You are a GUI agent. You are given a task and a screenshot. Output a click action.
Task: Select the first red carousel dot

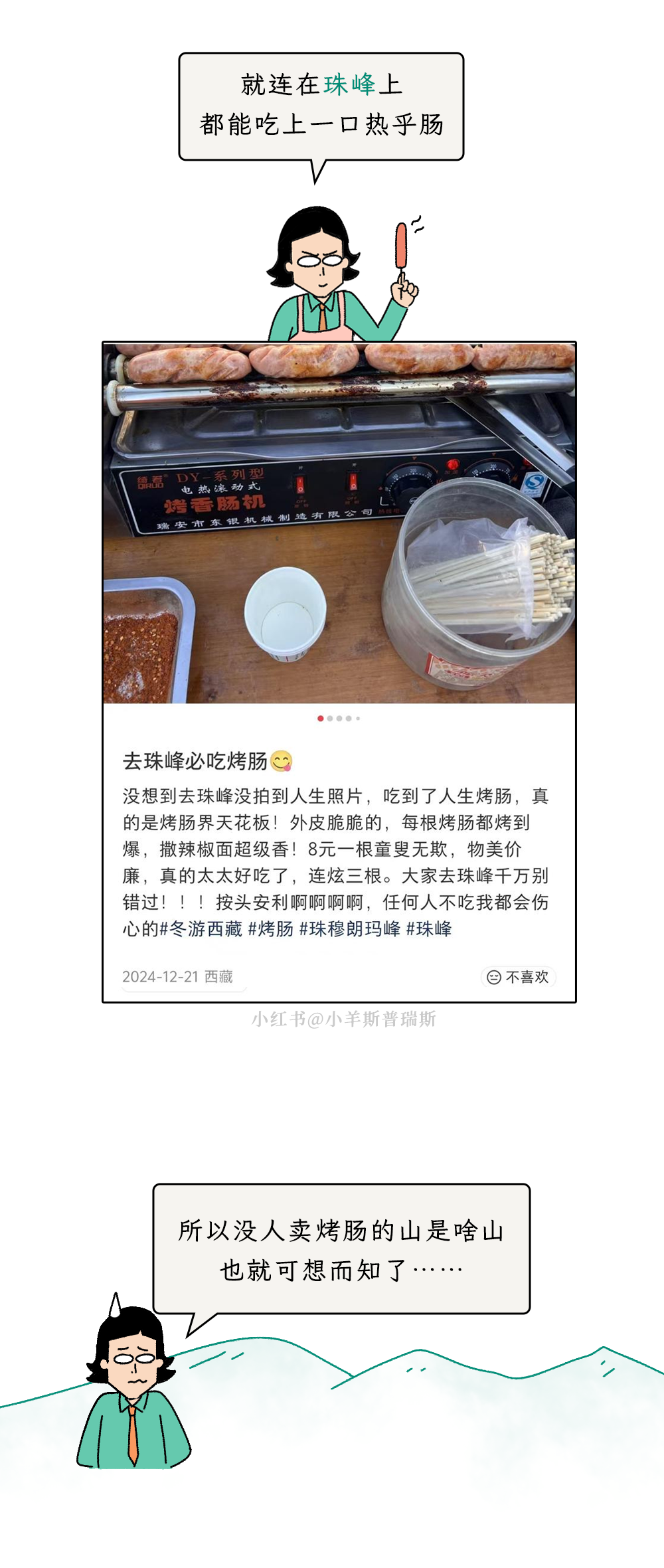tap(320, 718)
